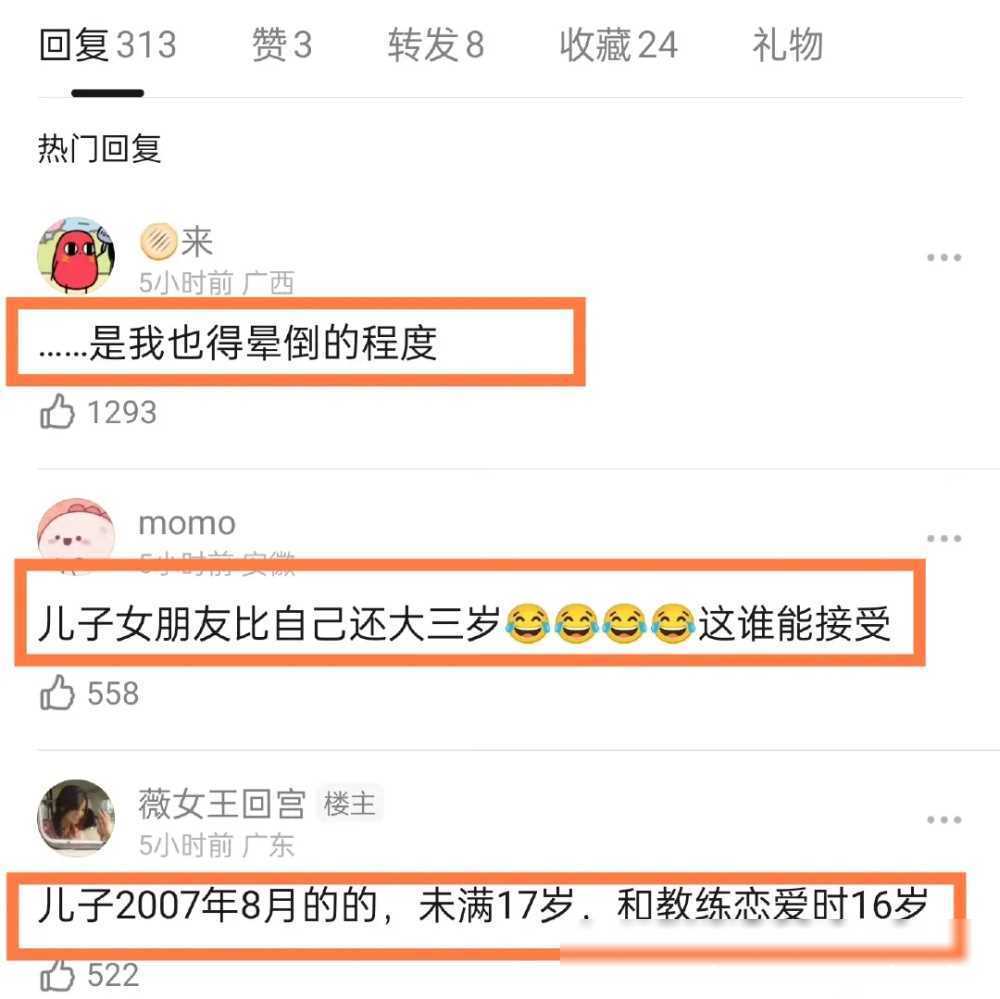Image resolution: width=1000 pixels, height=999 pixels.
Task: Like 薇女王回宫's comment with 522 likes
Action: tap(58, 974)
